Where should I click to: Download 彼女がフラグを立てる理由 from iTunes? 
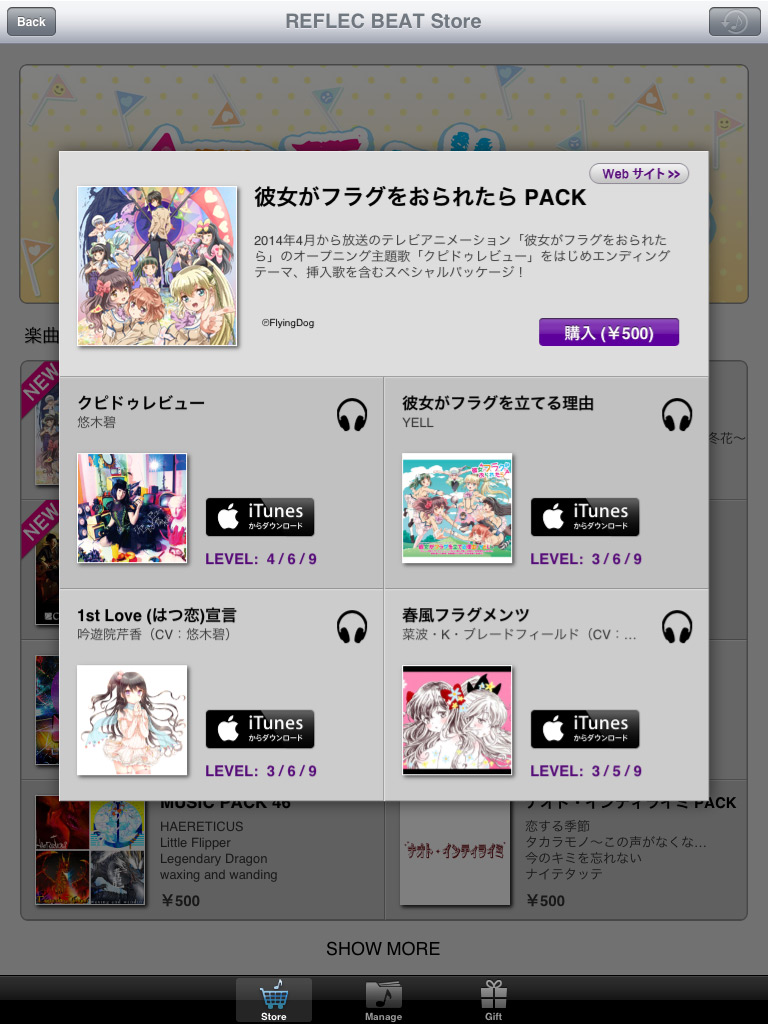584,517
